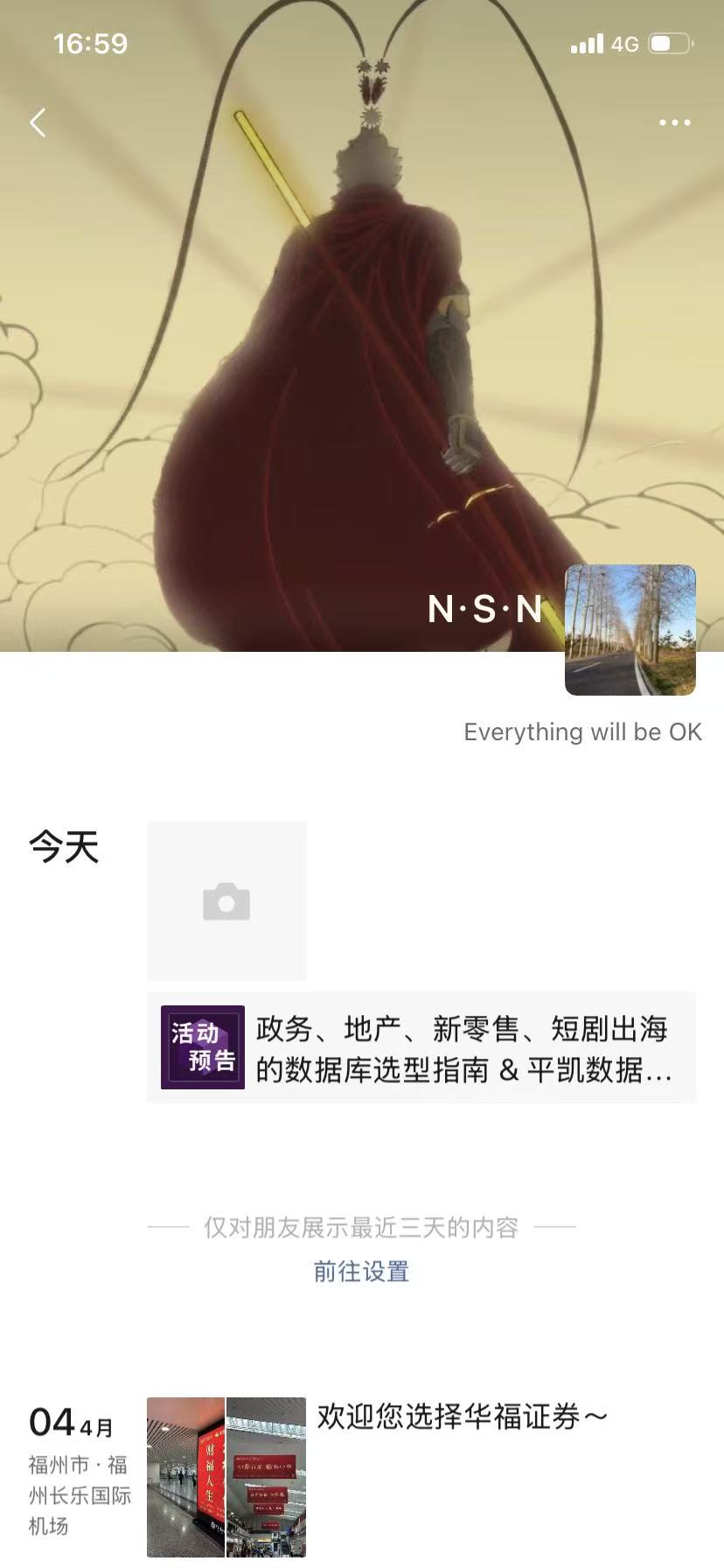Screen dimensions: 724x1568
Task: Go back using the top-left arrow
Action: point(38,122)
